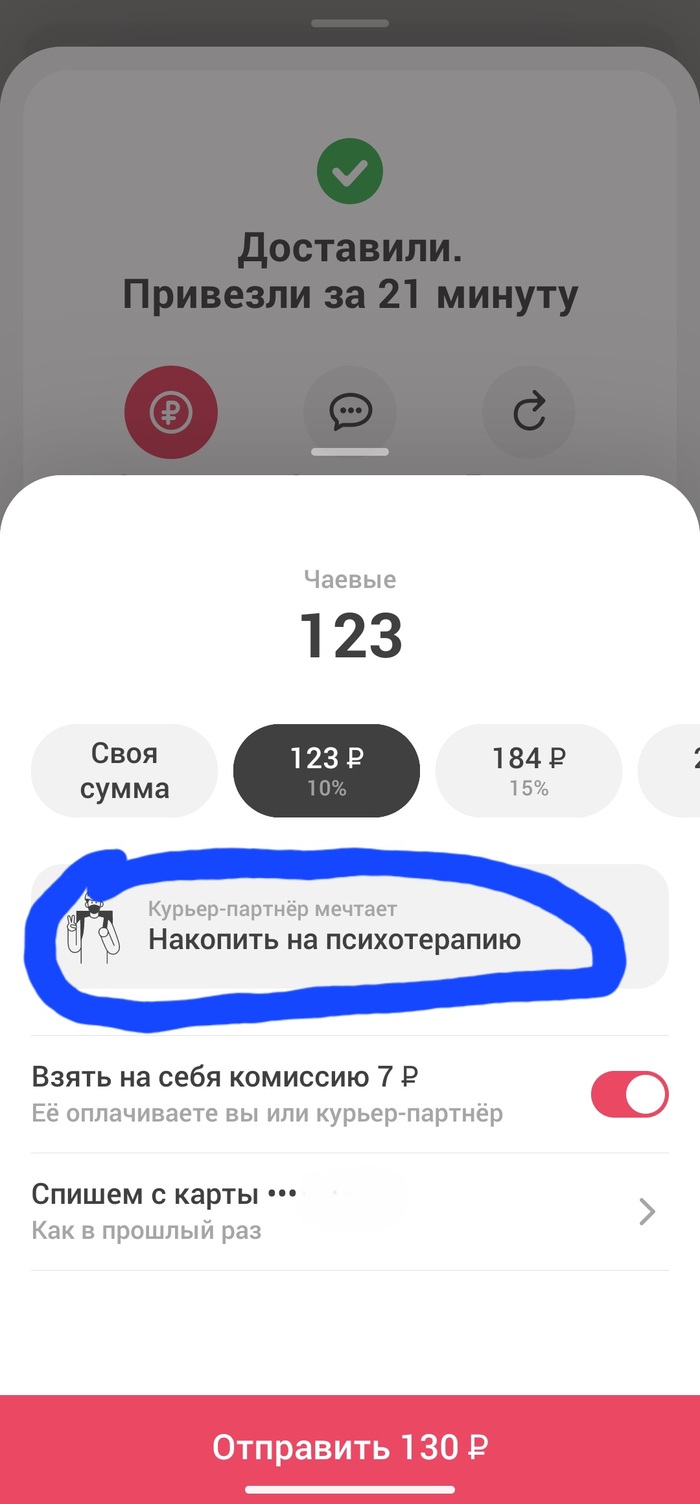Open the chat bubble icon
The image size is (700, 1504).
[350, 412]
